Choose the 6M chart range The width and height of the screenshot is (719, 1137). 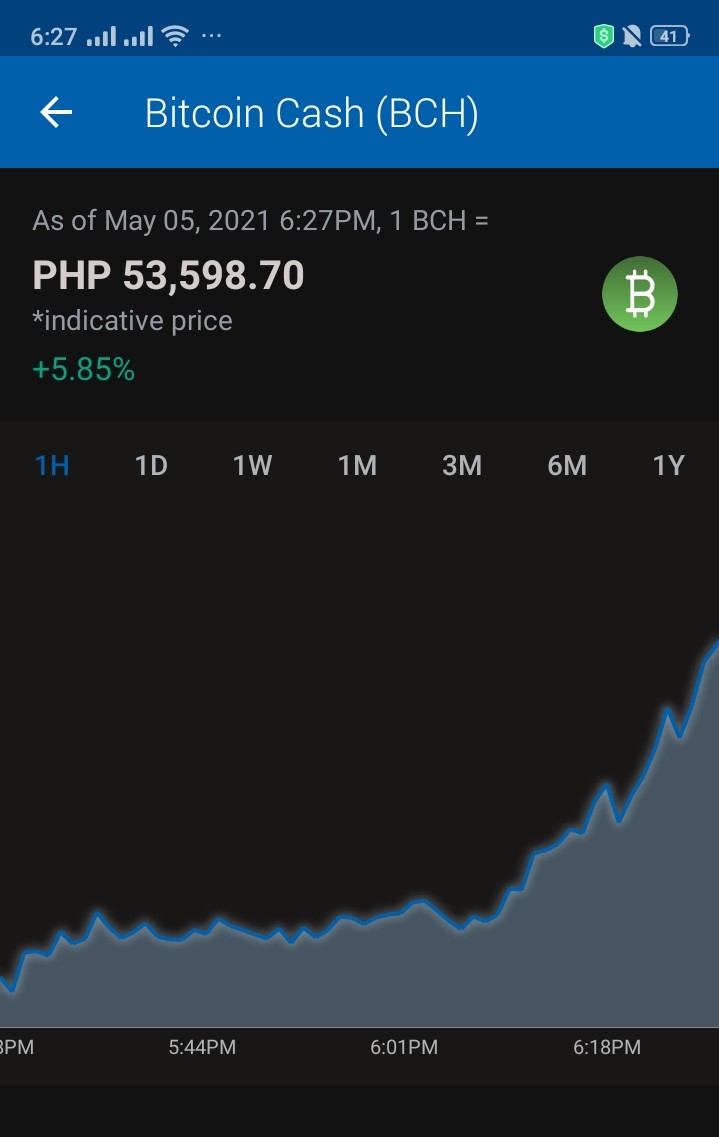pos(567,466)
